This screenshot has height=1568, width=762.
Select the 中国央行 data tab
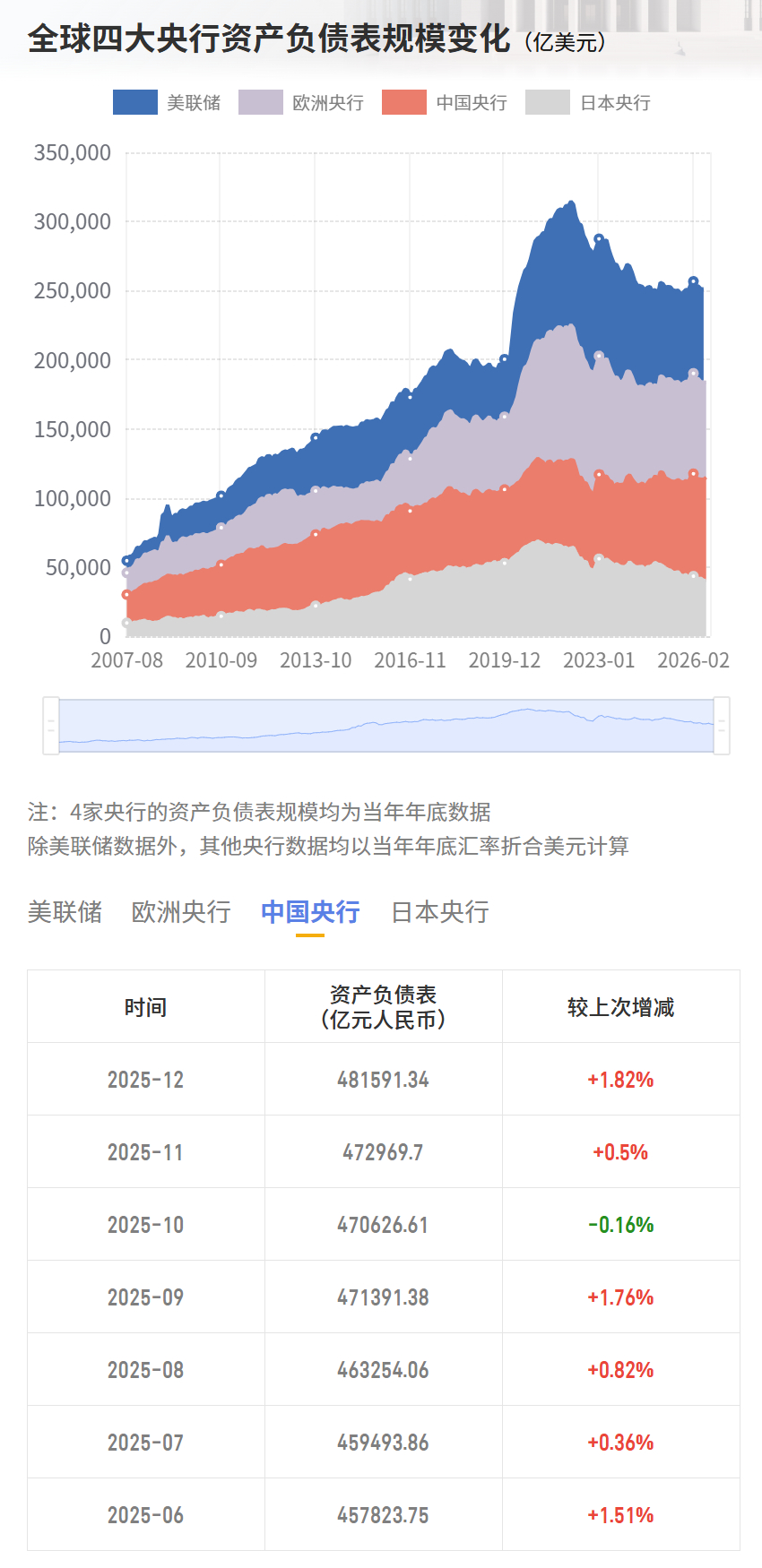(310, 912)
